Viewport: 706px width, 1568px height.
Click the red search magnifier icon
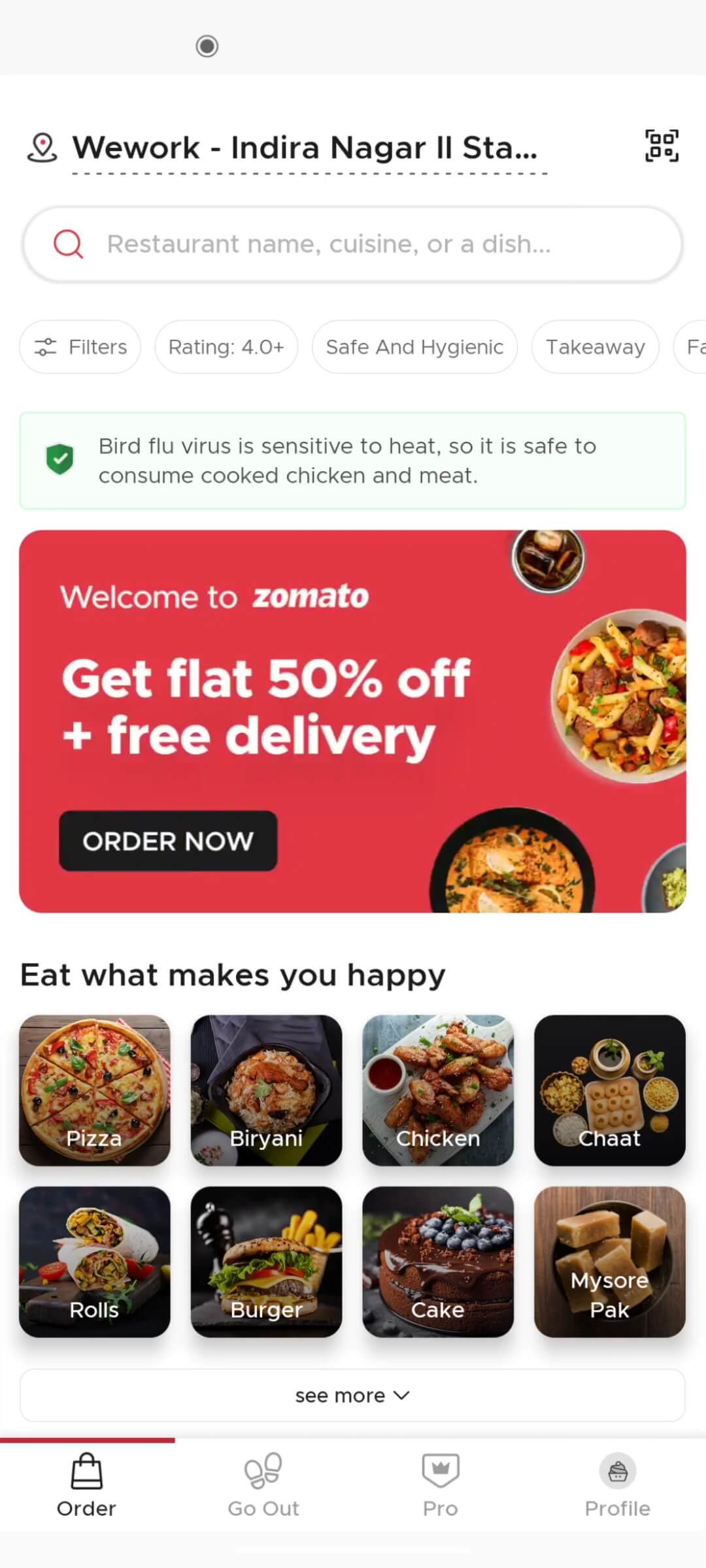point(67,244)
